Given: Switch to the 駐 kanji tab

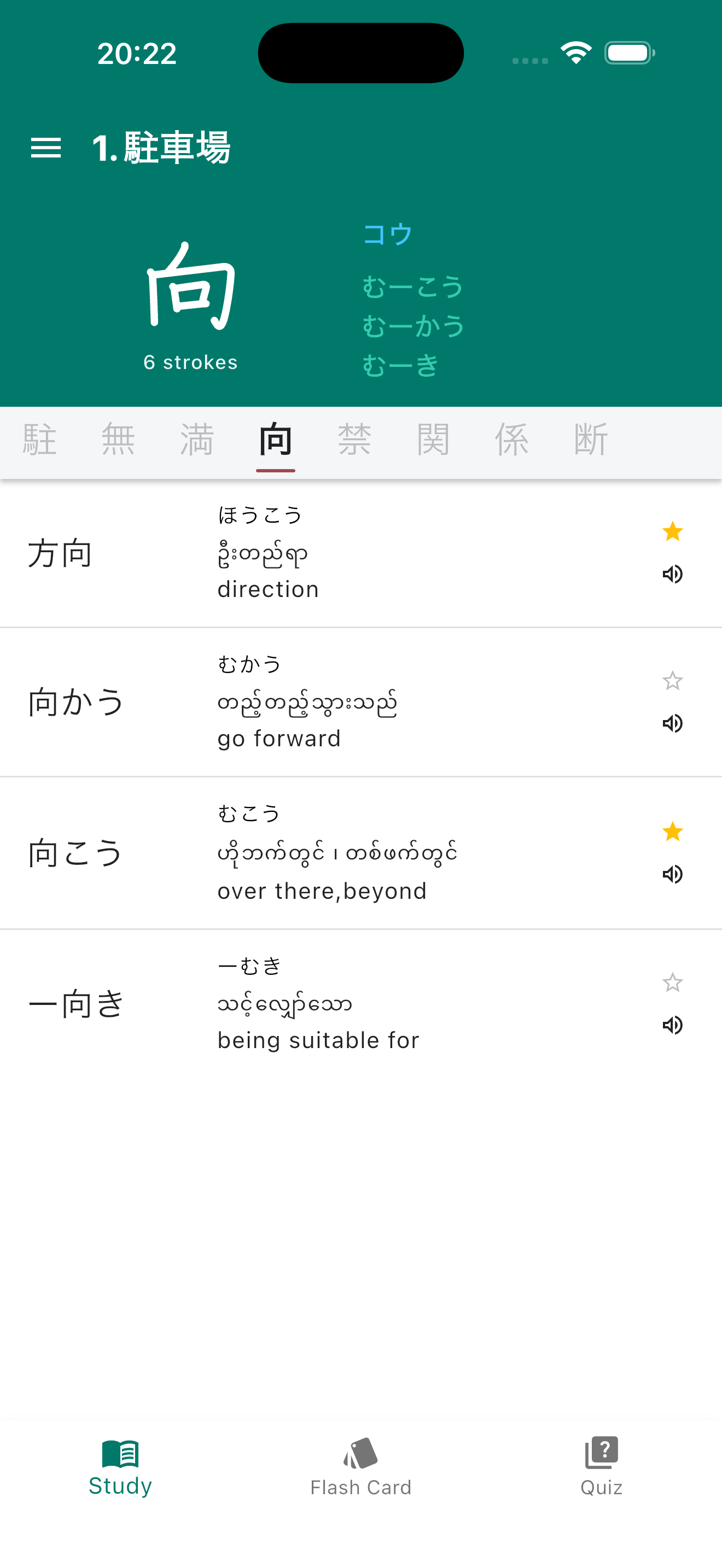Looking at the screenshot, I should coord(38,440).
